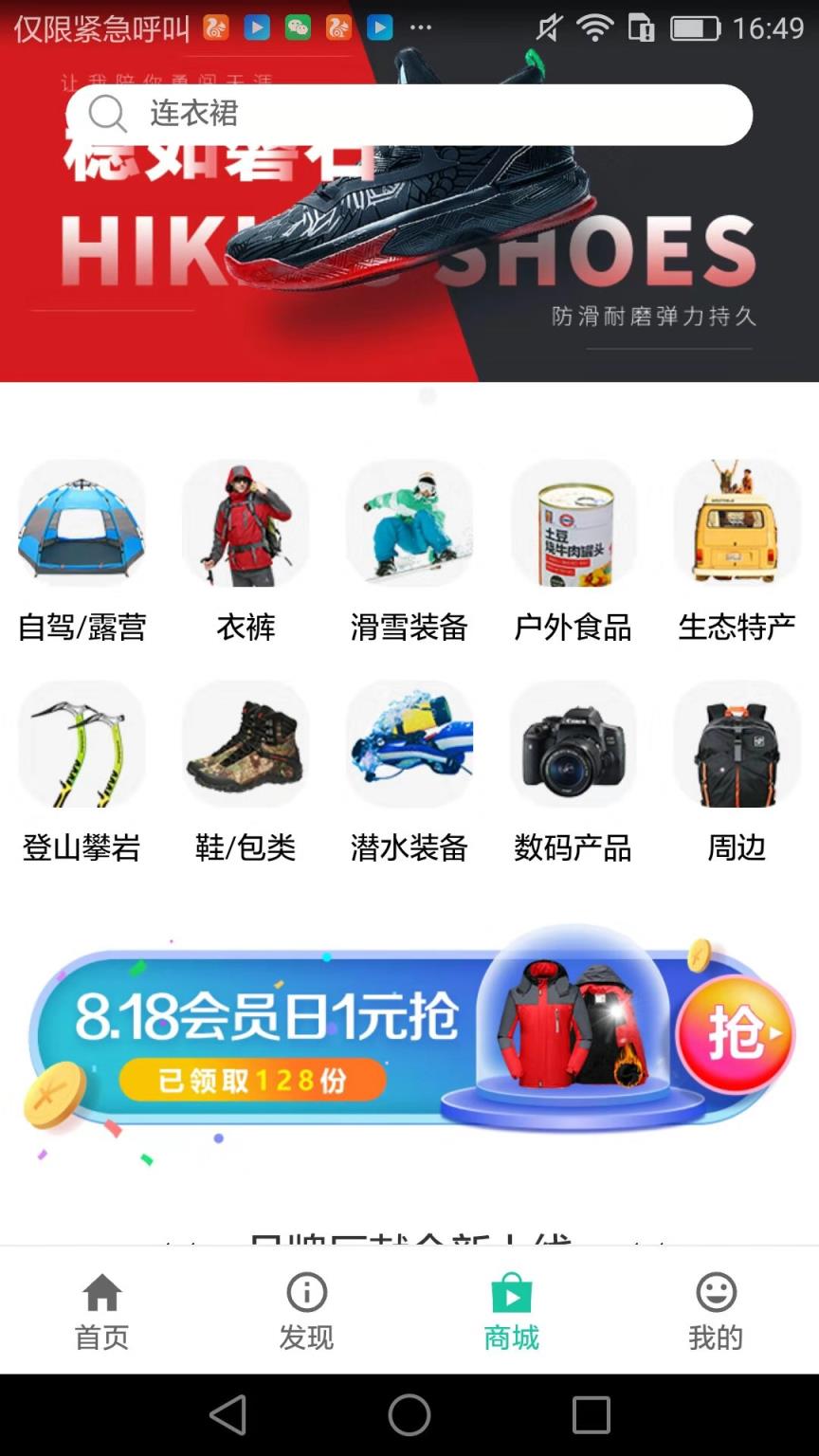
Task: Open the 生态特产 specialty products category
Action: [x=737, y=550]
